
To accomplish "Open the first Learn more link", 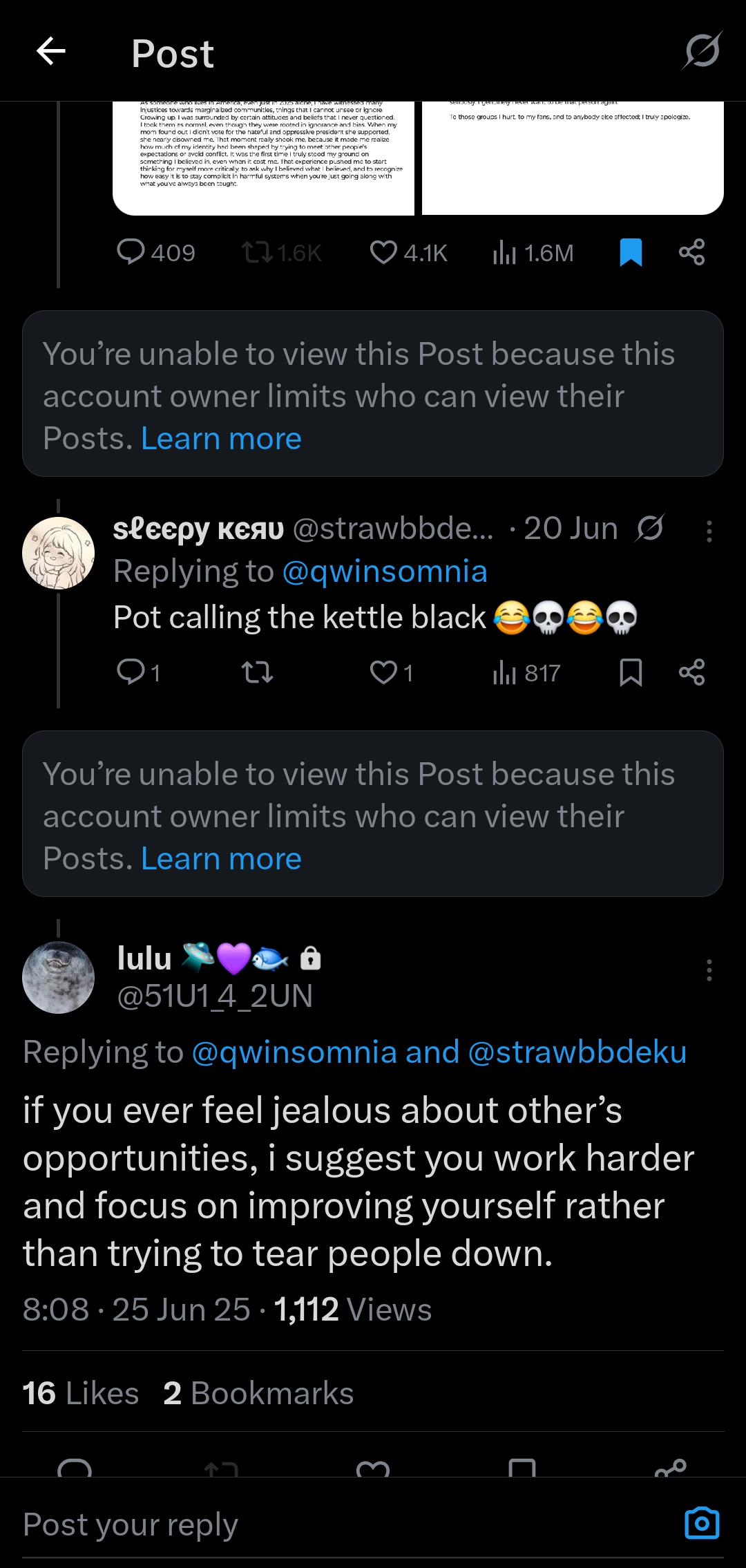I will pyautogui.click(x=221, y=438).
